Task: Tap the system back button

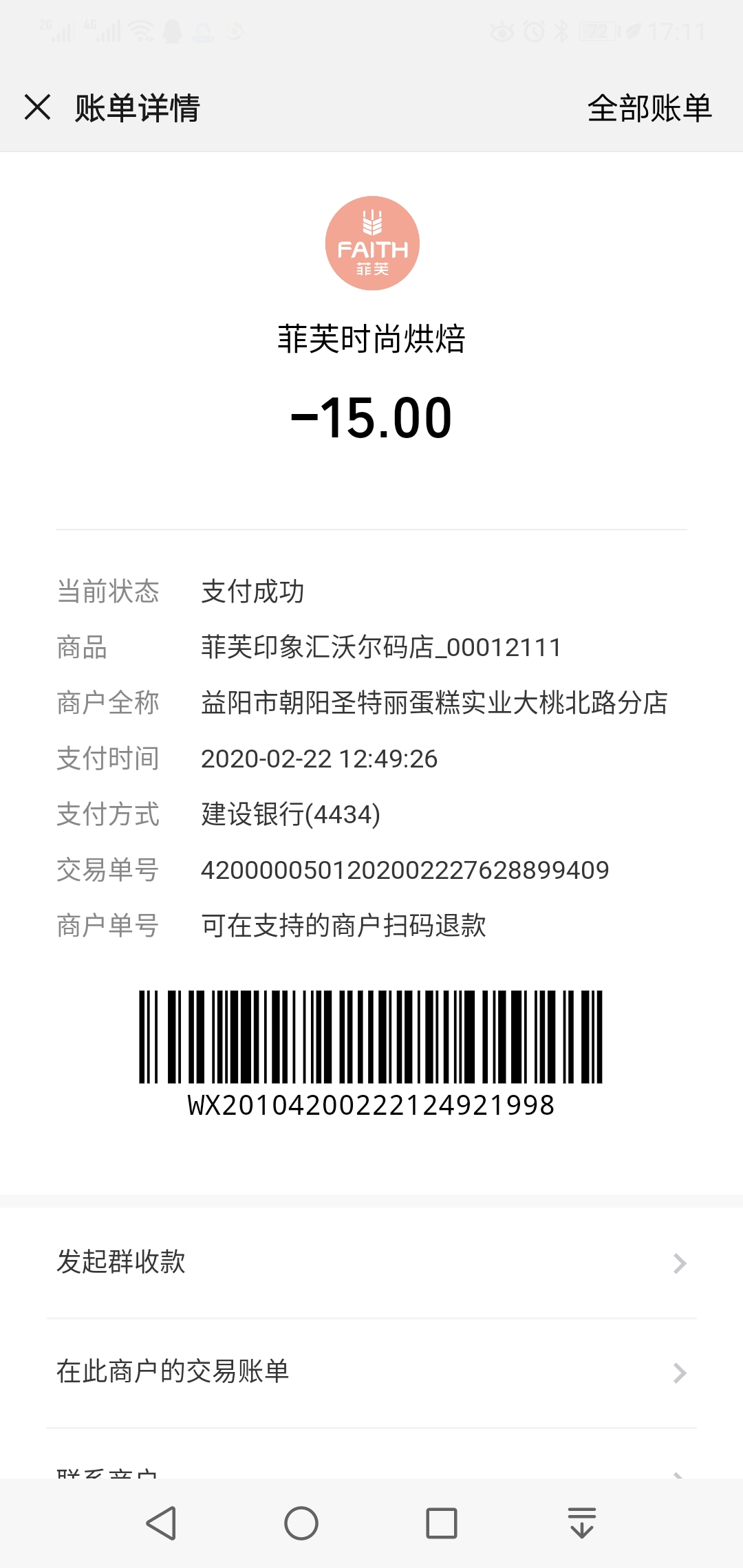Action: (x=162, y=1523)
